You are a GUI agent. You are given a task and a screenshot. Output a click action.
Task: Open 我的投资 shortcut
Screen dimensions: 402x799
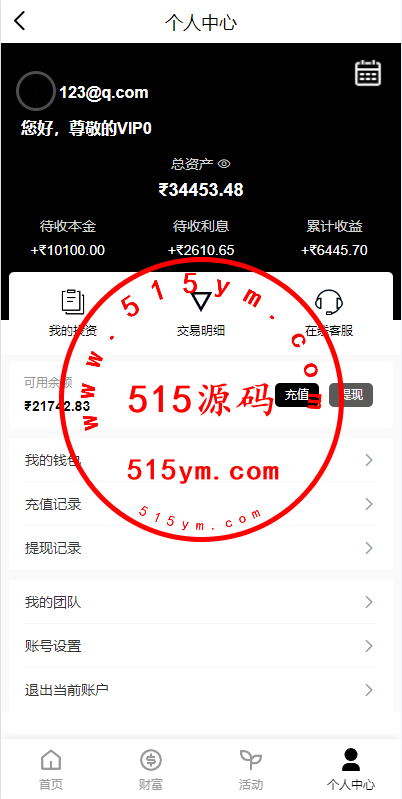pyautogui.click(x=73, y=314)
